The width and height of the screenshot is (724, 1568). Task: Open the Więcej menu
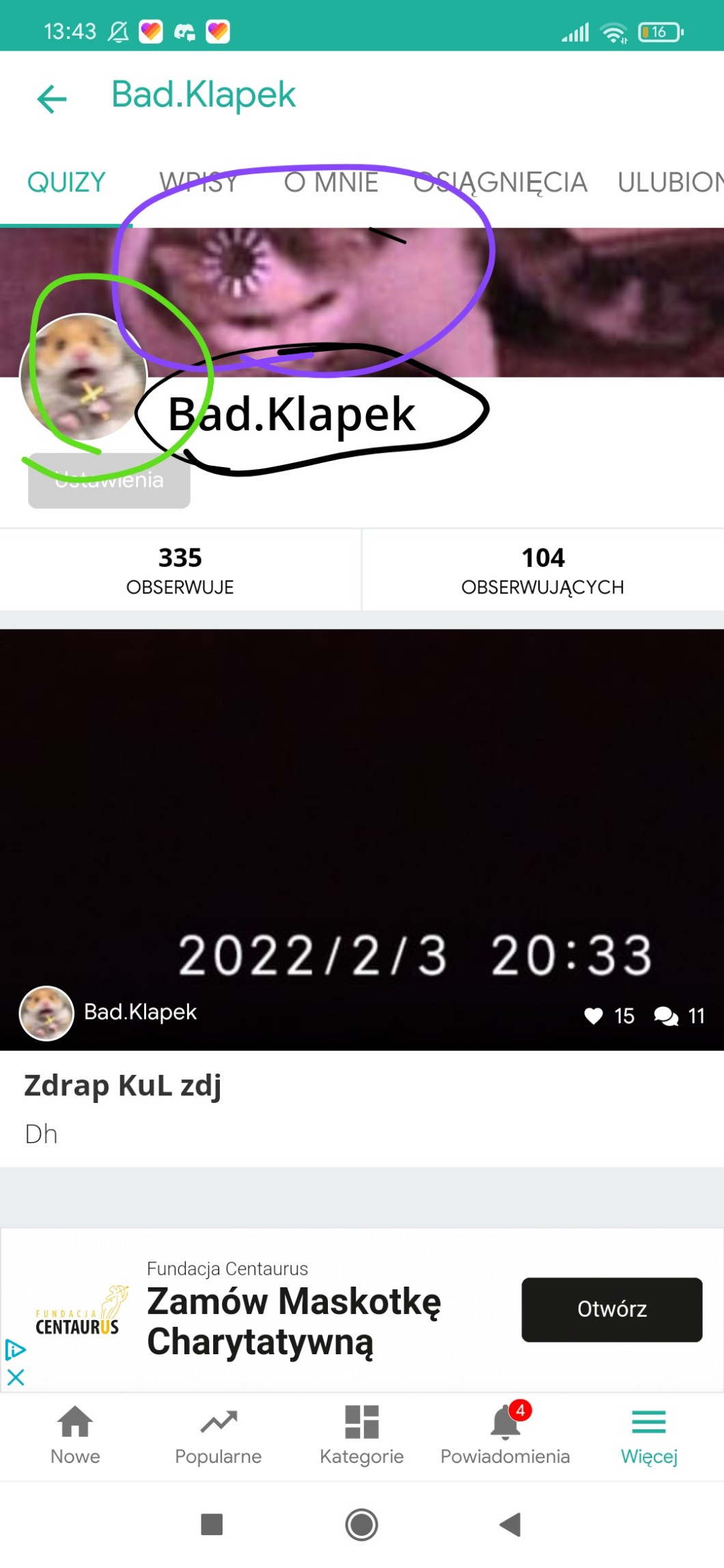[x=649, y=1434]
